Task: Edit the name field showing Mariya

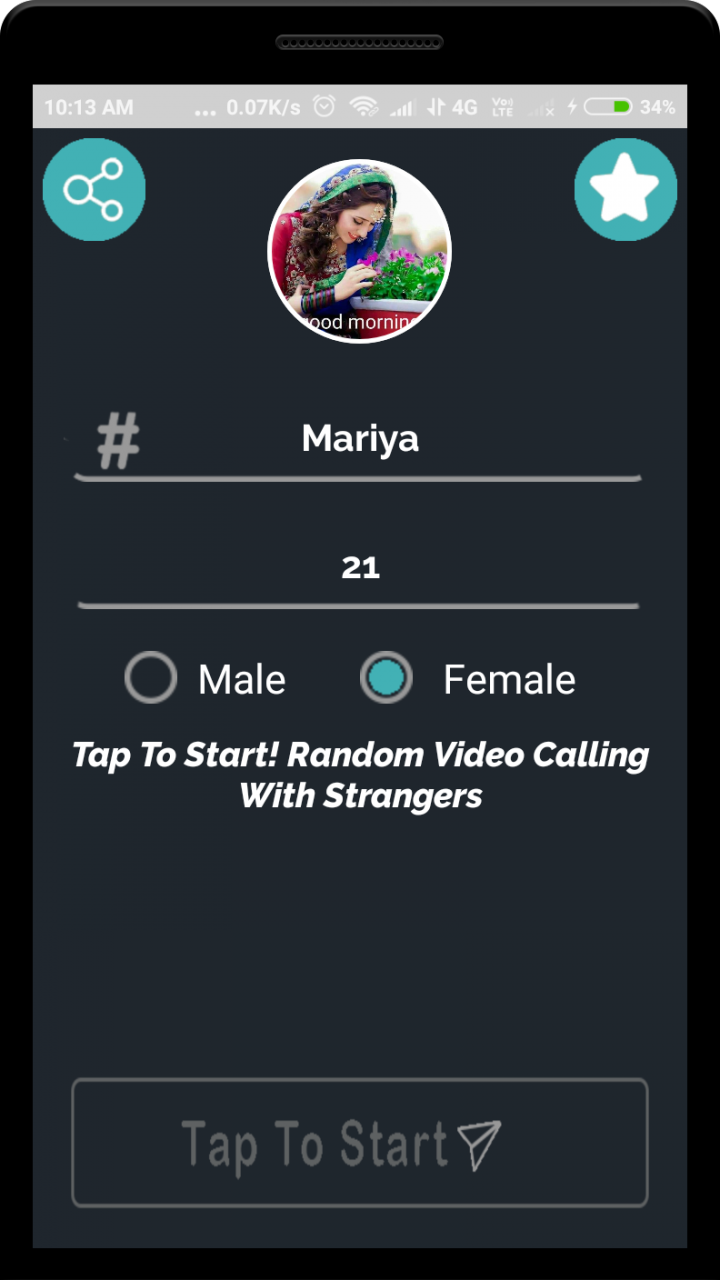Action: (360, 439)
